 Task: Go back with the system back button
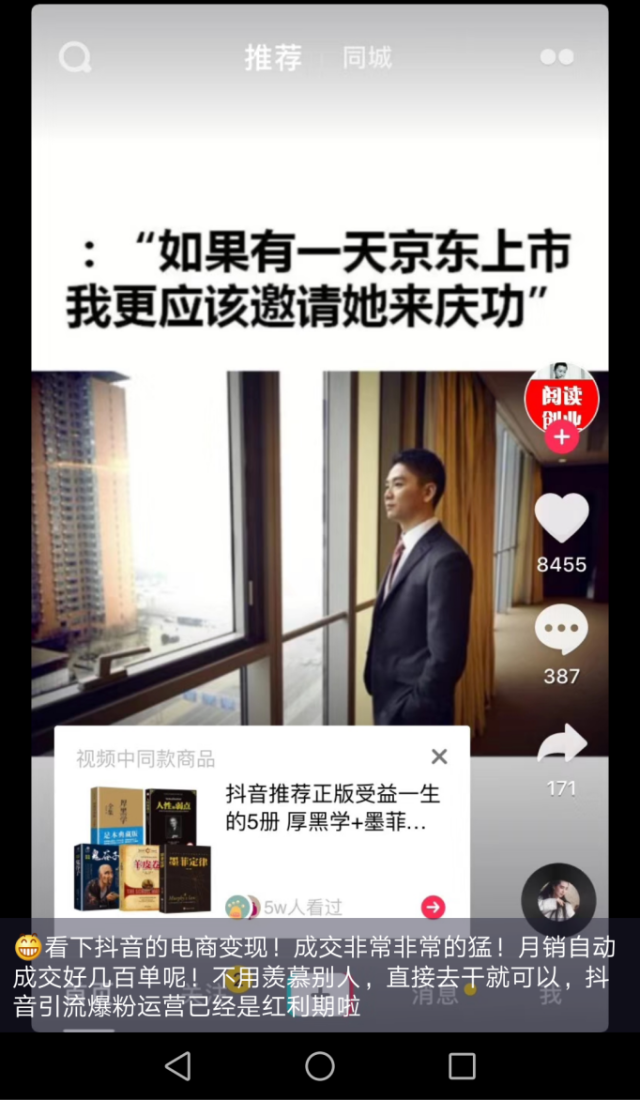point(178,1066)
